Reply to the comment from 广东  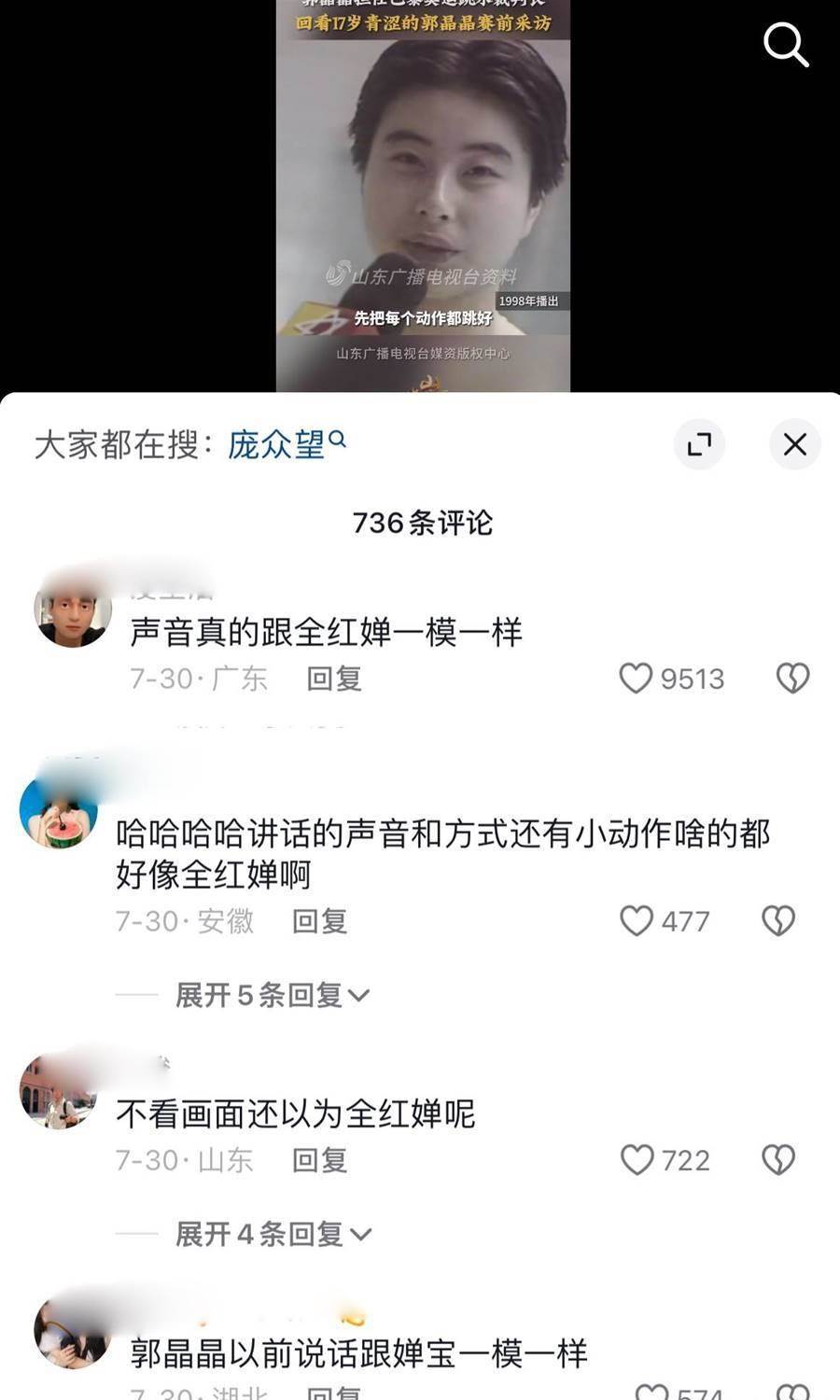pos(333,679)
